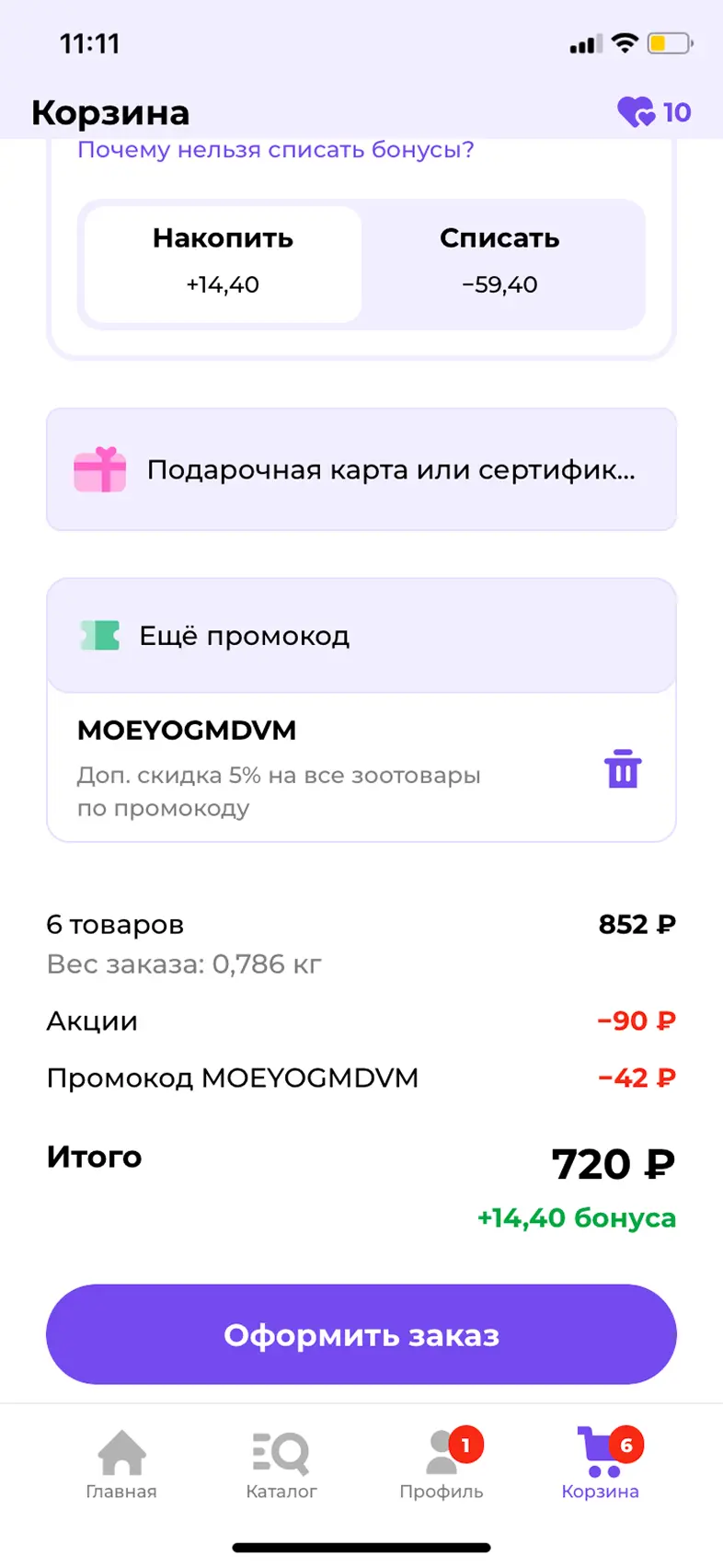Switch to the Каталог tab
This screenshot has width=723, height=1568.
(x=281, y=1463)
